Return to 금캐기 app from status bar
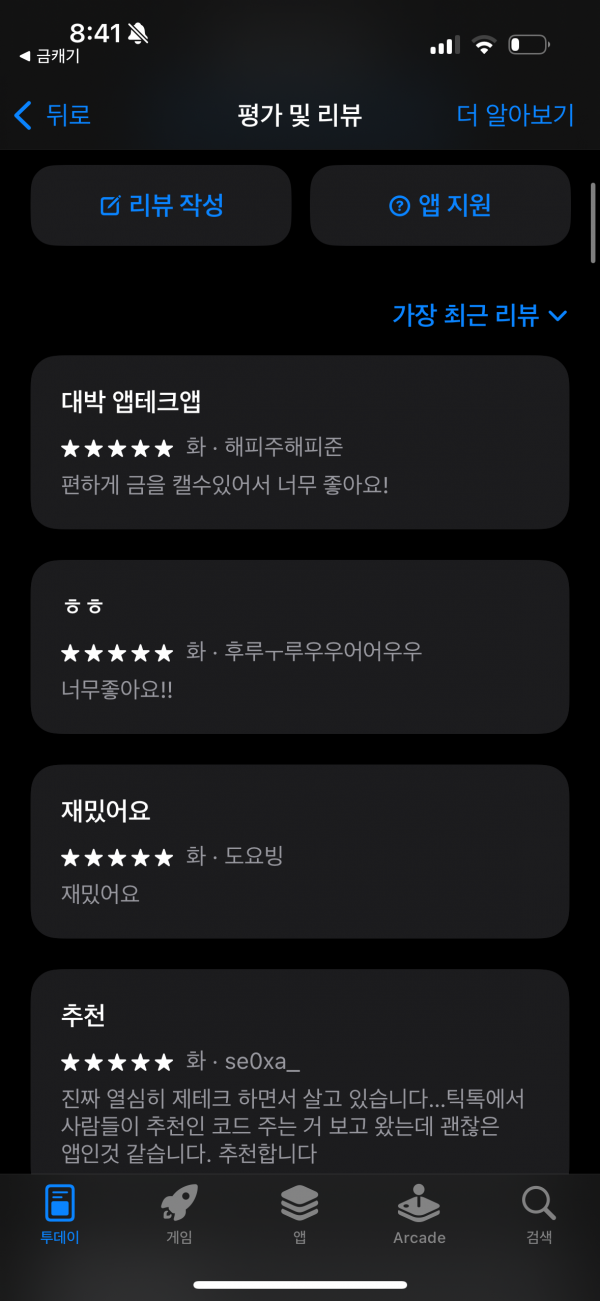This screenshot has height=1301, width=600. pyautogui.click(x=50, y=57)
